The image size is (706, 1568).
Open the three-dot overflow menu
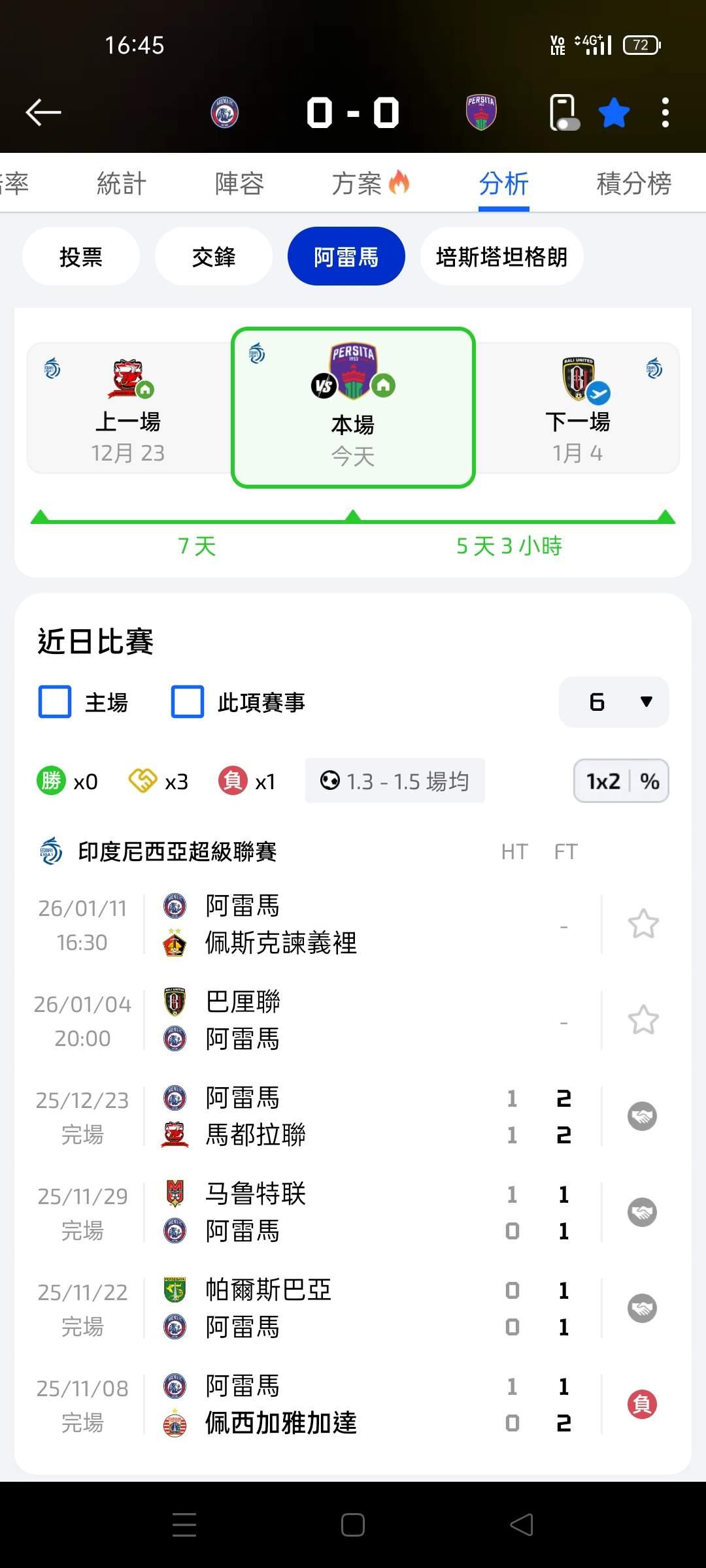pos(665,112)
